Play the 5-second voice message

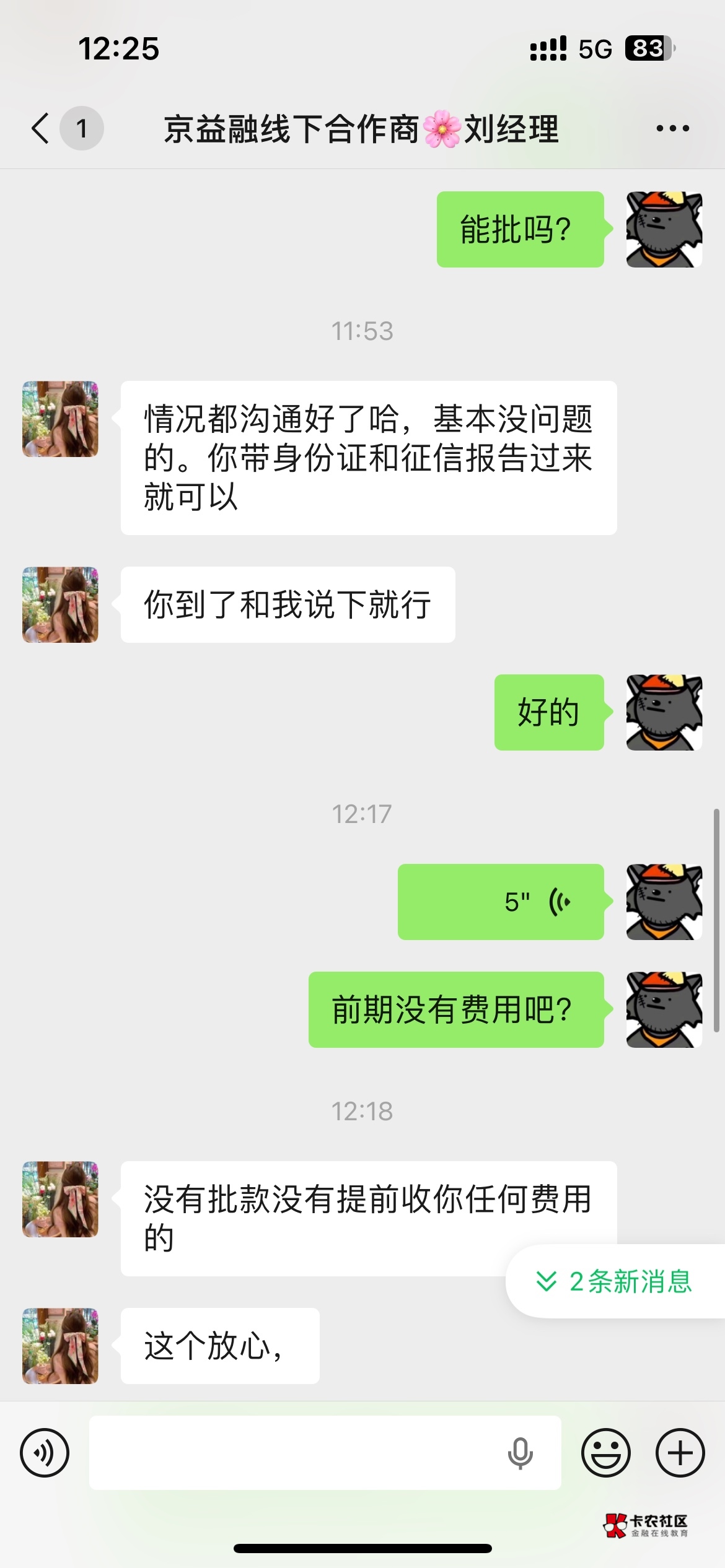pyautogui.click(x=501, y=902)
